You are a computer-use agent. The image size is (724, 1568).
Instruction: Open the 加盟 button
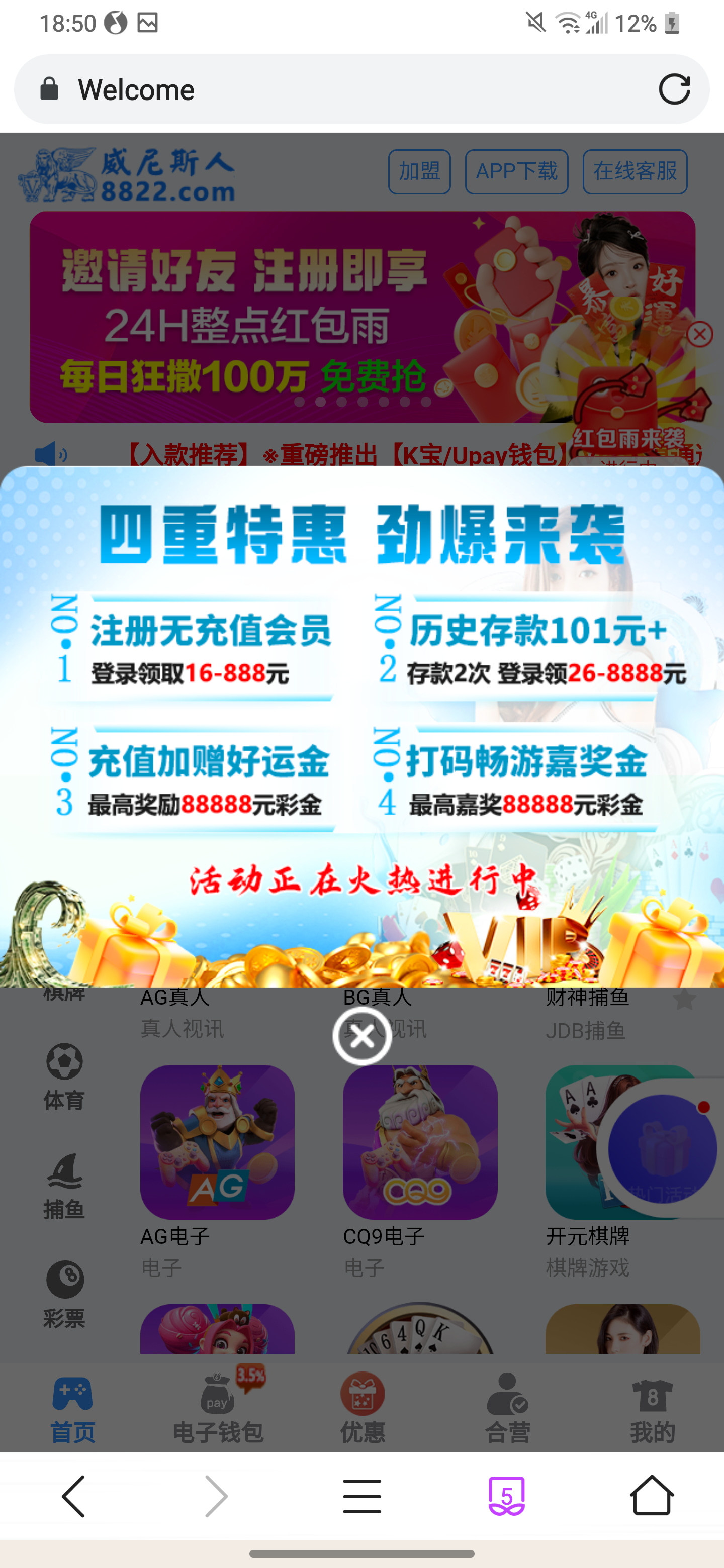tap(419, 172)
